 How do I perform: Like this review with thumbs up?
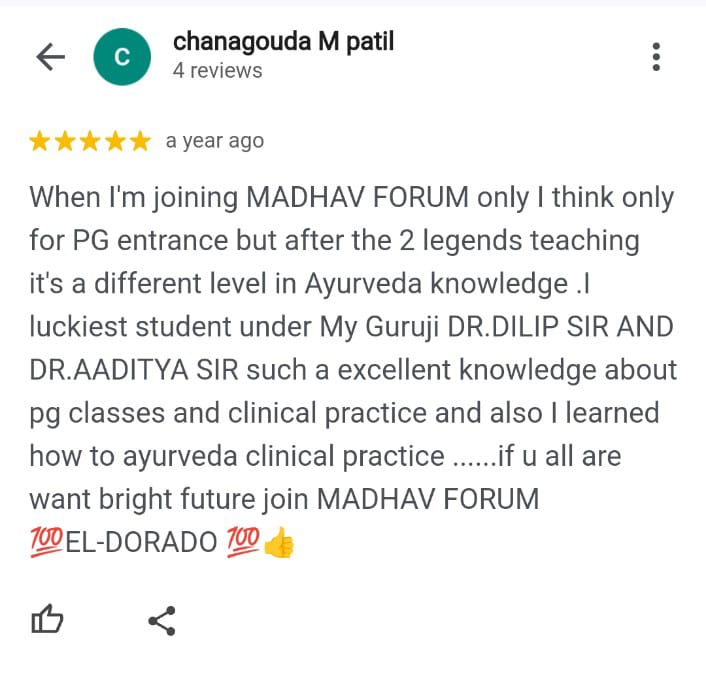click(48, 621)
